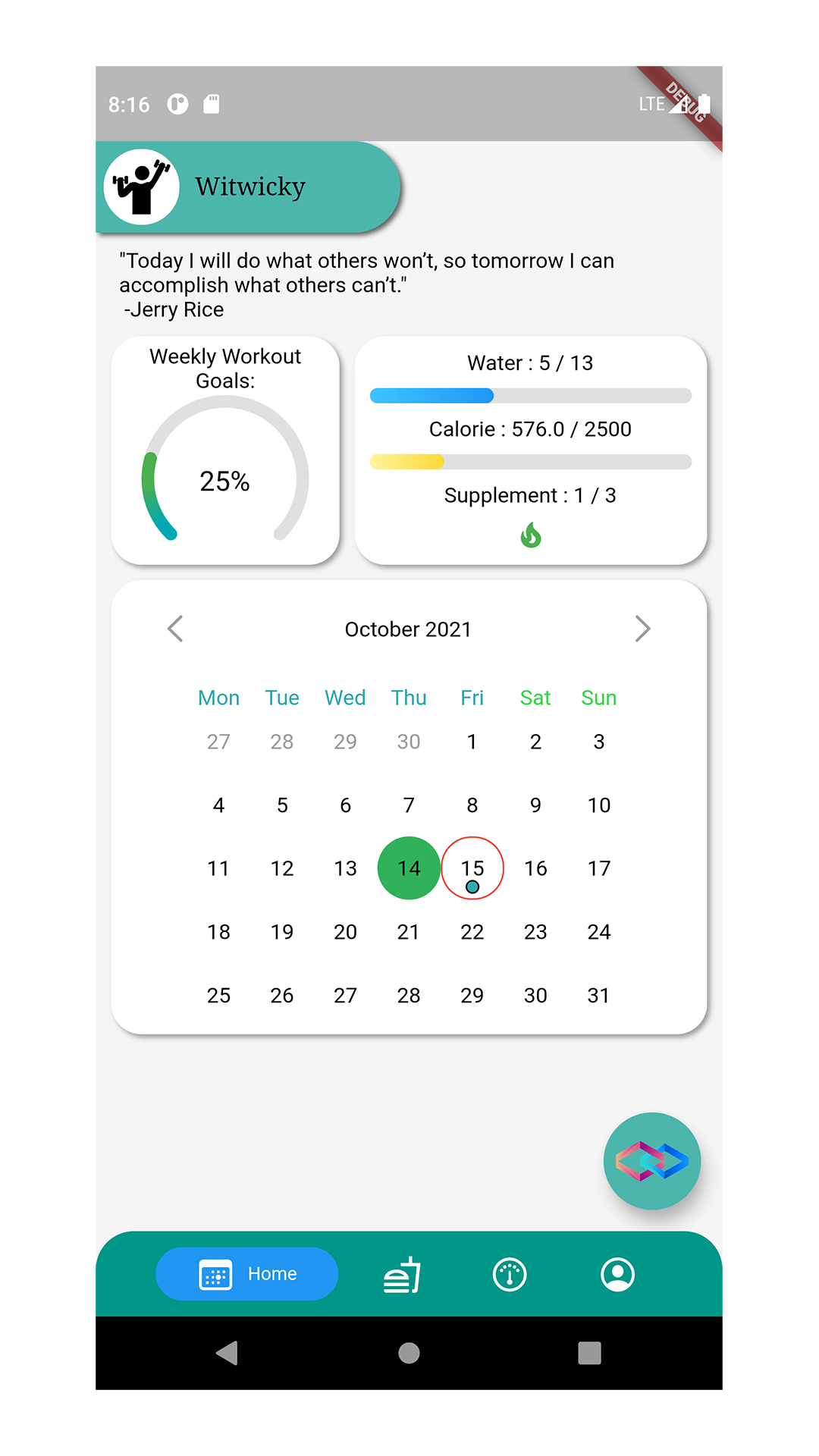Open the profile tab
This screenshot has height=1456, width=819.
coord(618,1274)
